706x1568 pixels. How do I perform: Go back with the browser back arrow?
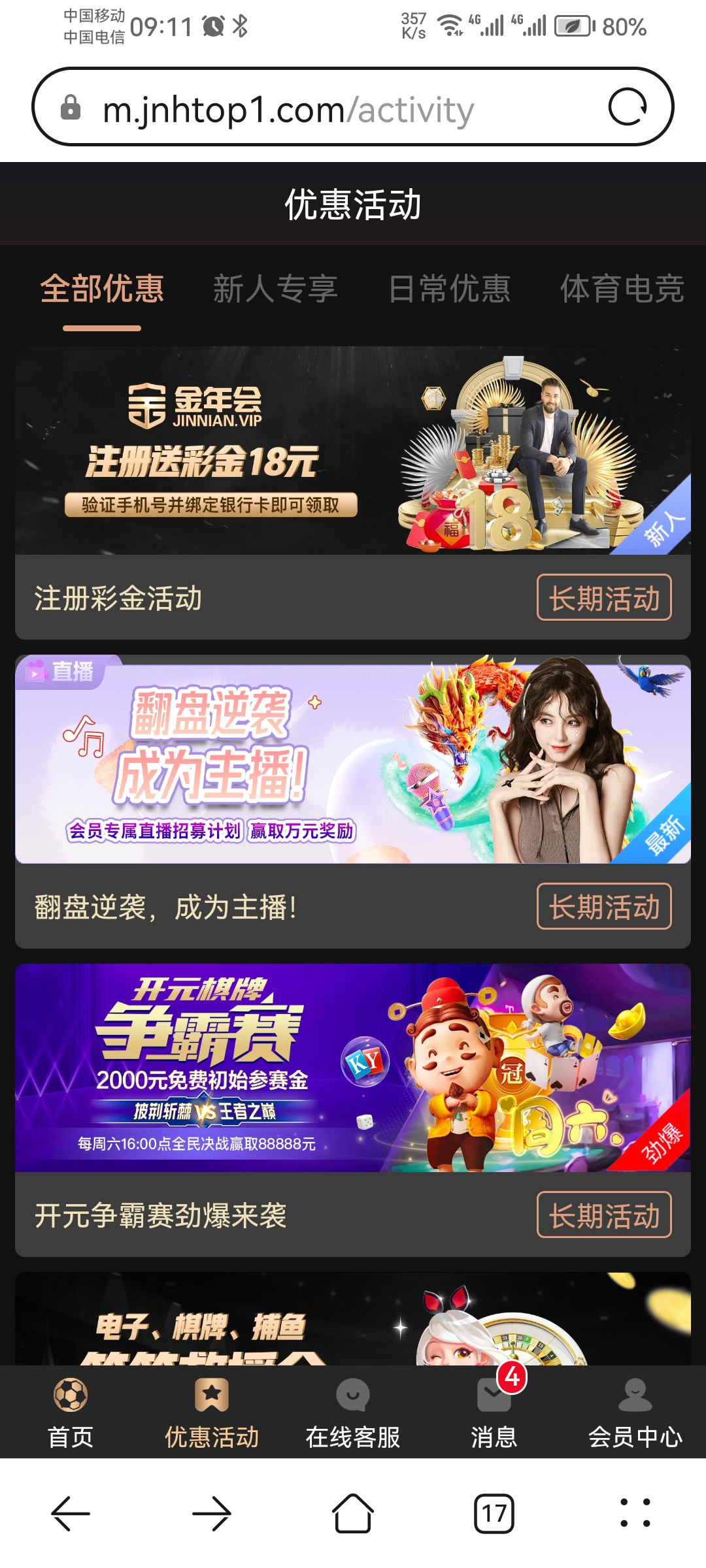click(71, 1513)
